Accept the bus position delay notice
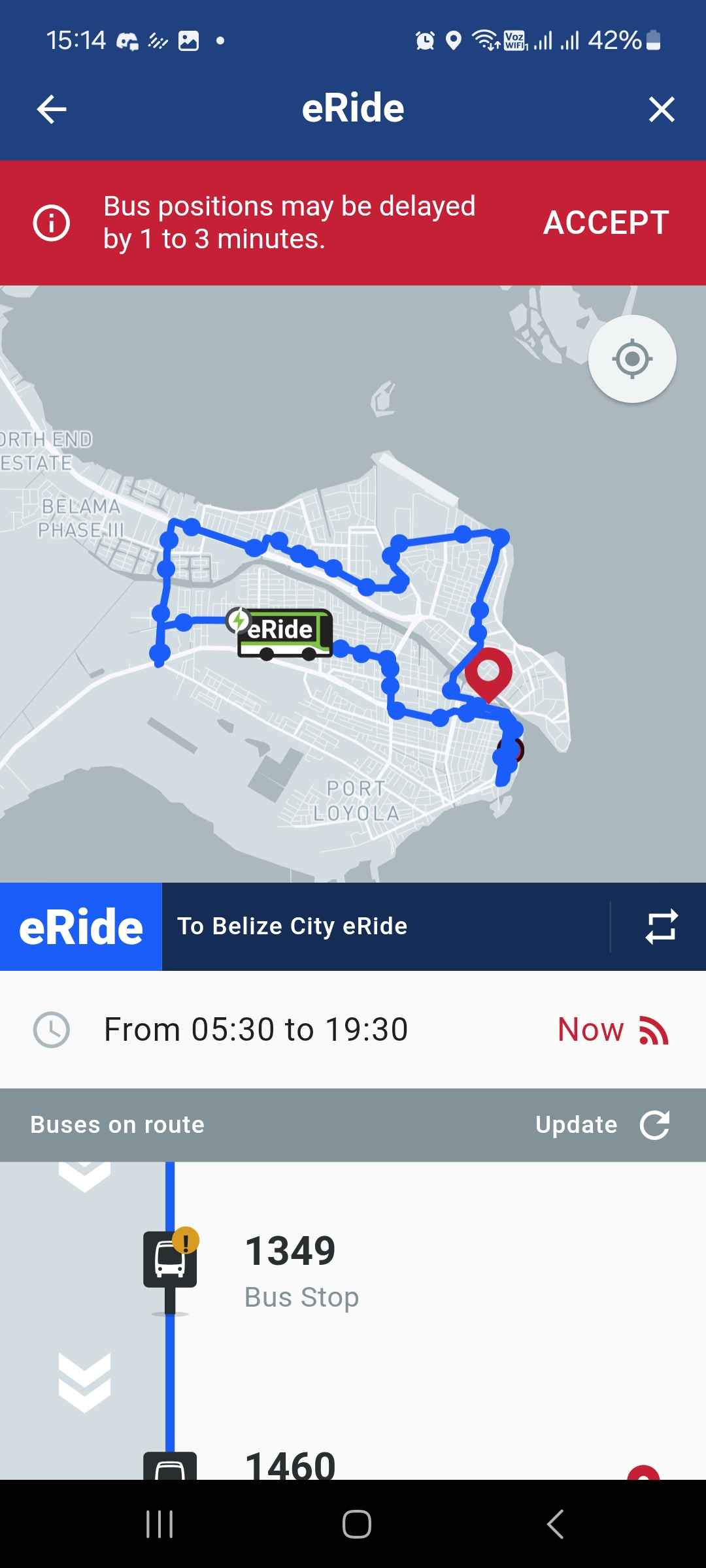The width and height of the screenshot is (706, 1568). click(x=606, y=223)
